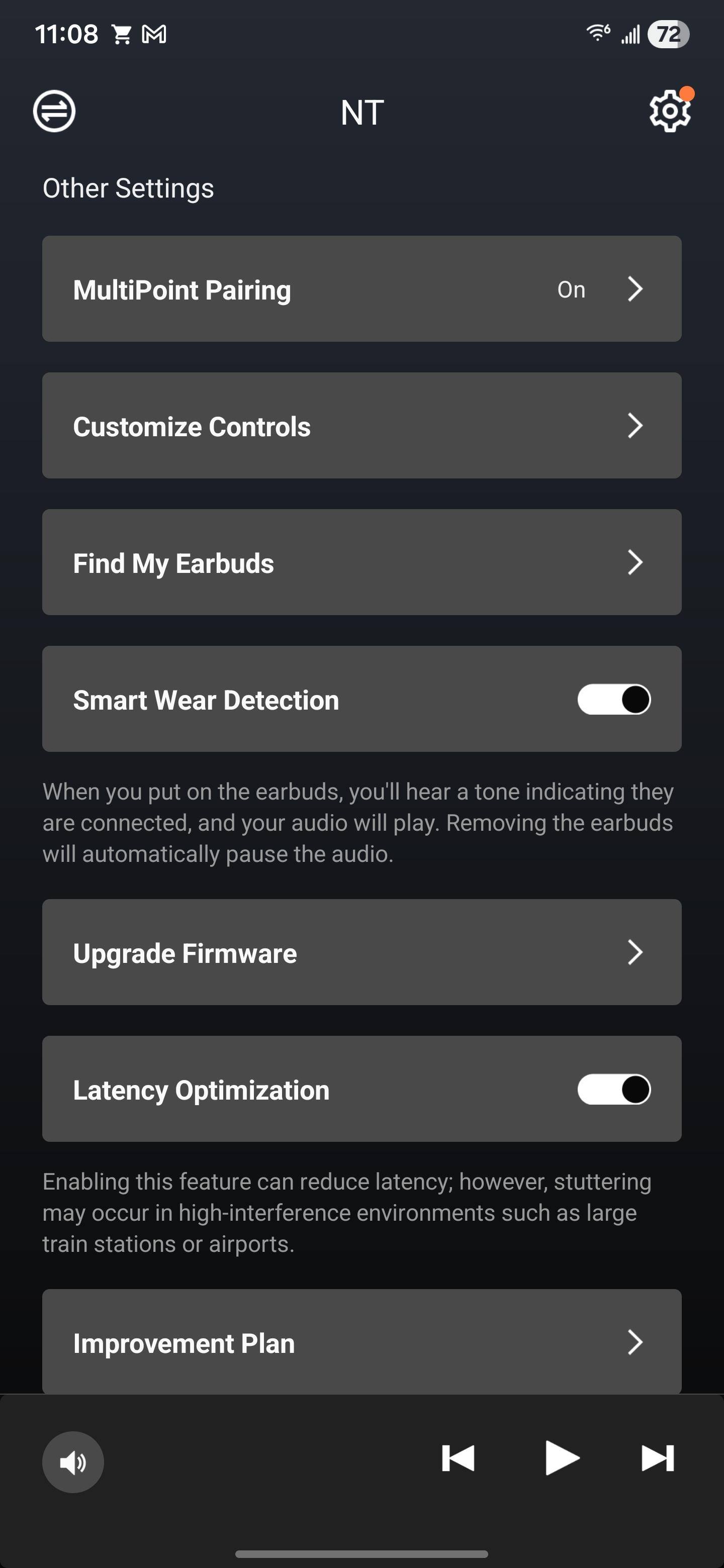This screenshot has height=1568, width=724.
Task: Open the device switch icon
Action: tap(54, 112)
